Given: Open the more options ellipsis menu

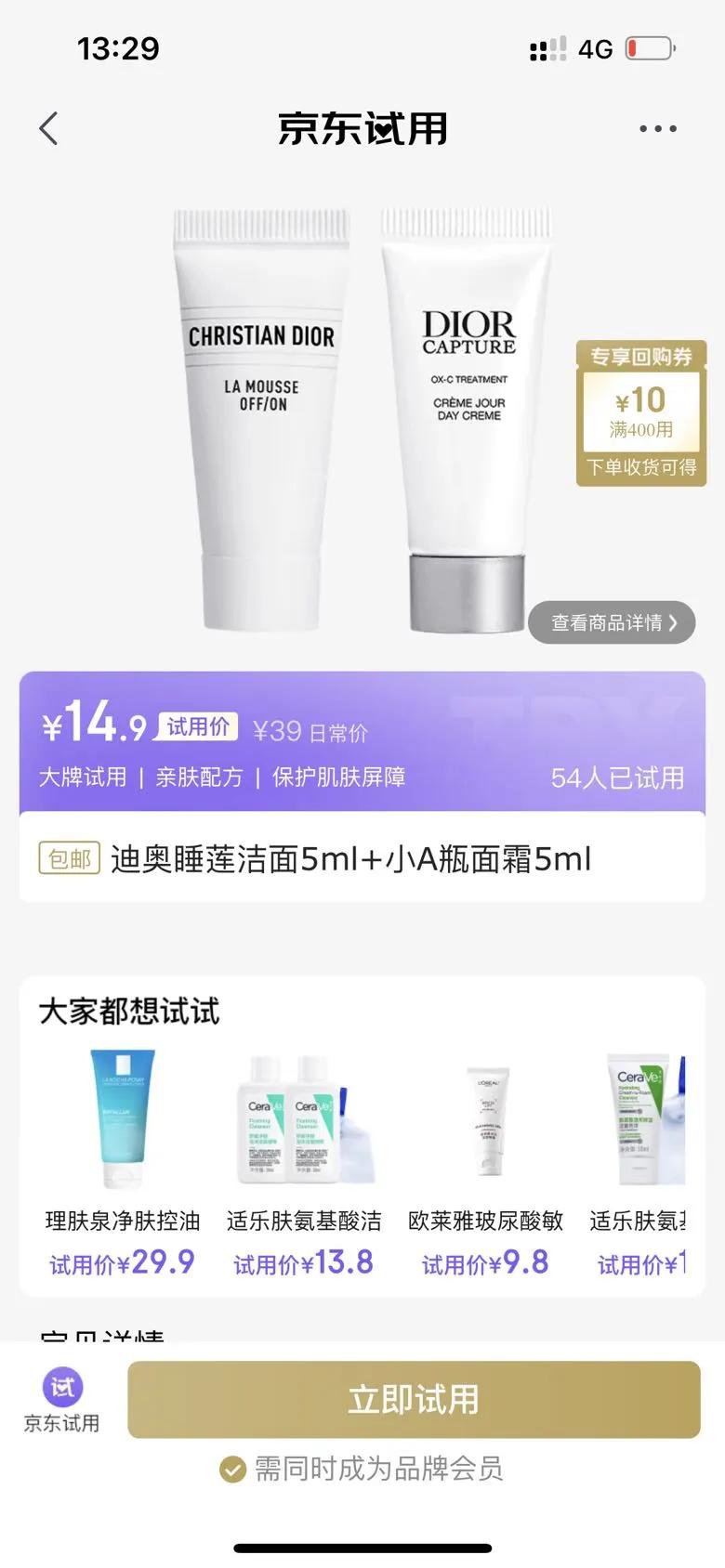Looking at the screenshot, I should pyautogui.click(x=656, y=128).
